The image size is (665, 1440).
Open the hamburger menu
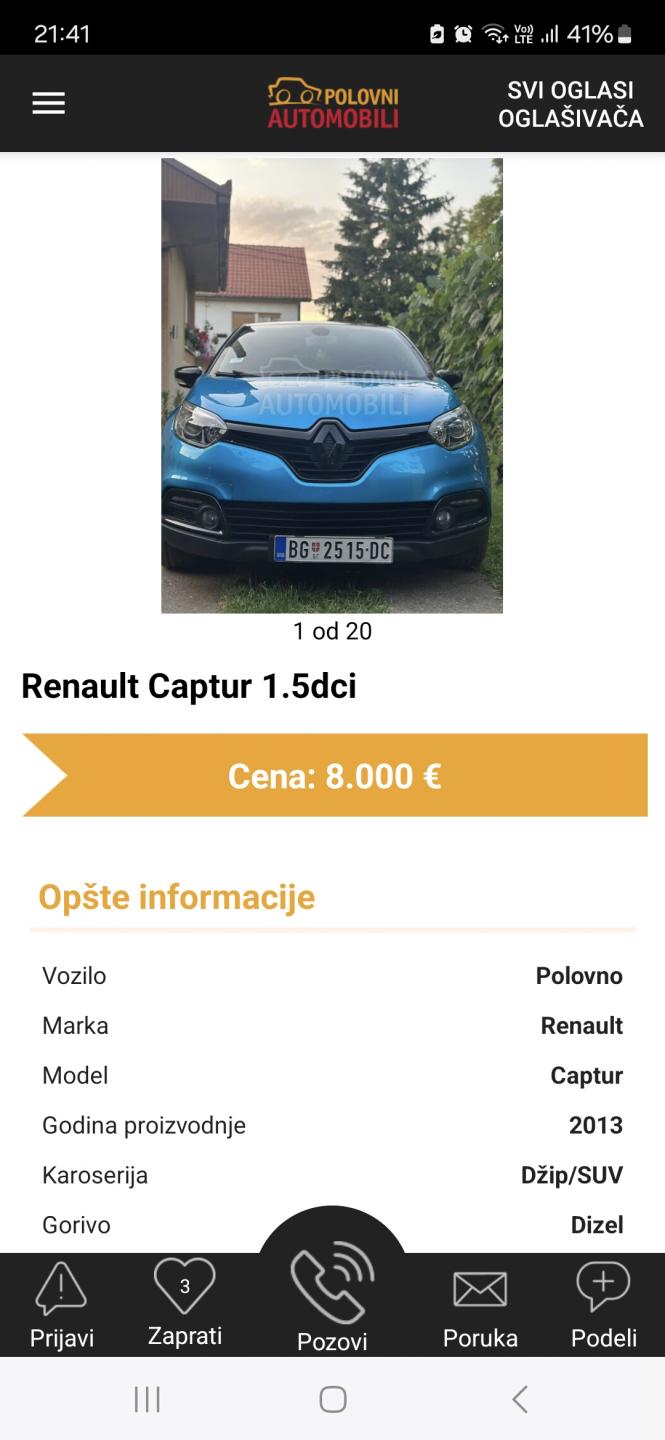pyautogui.click(x=48, y=103)
